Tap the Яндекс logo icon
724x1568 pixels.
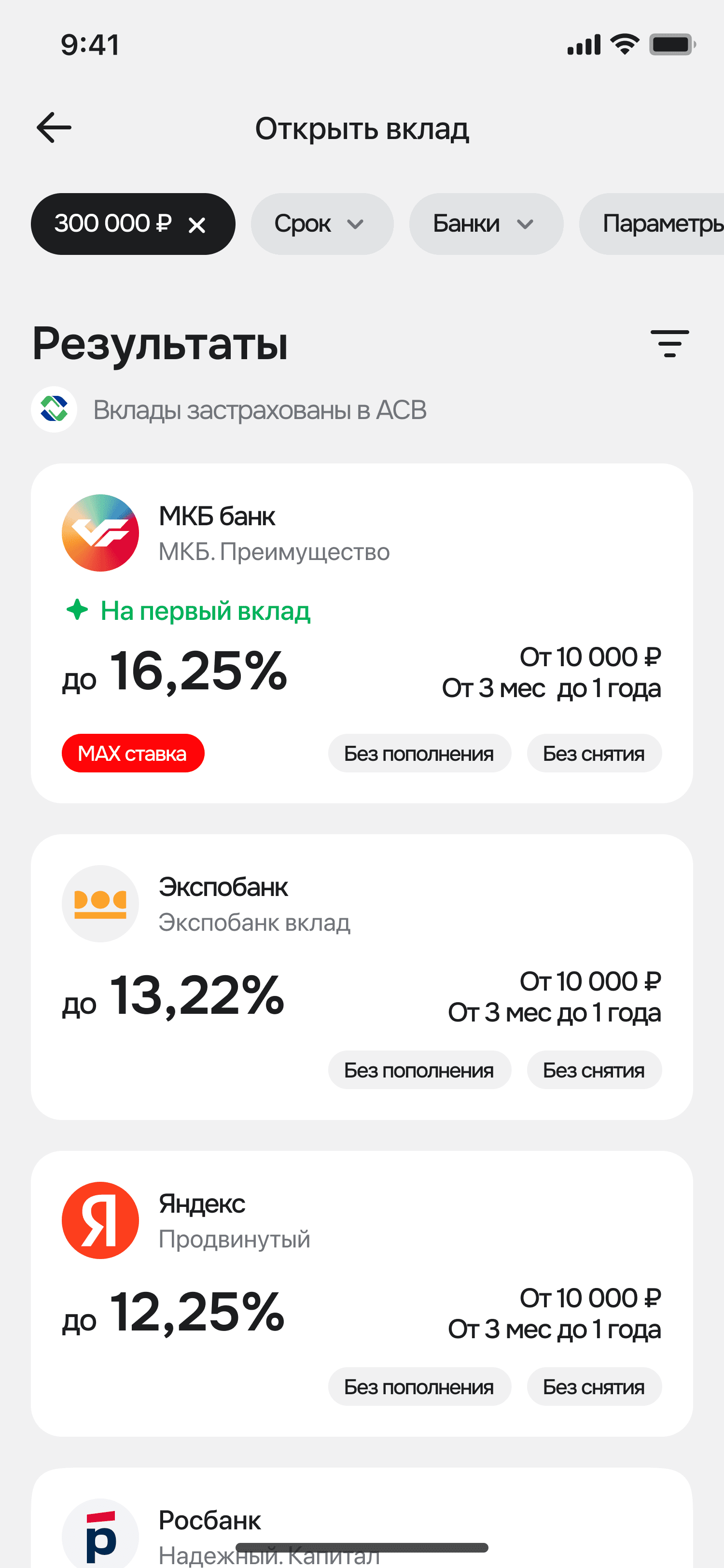pos(100,1220)
